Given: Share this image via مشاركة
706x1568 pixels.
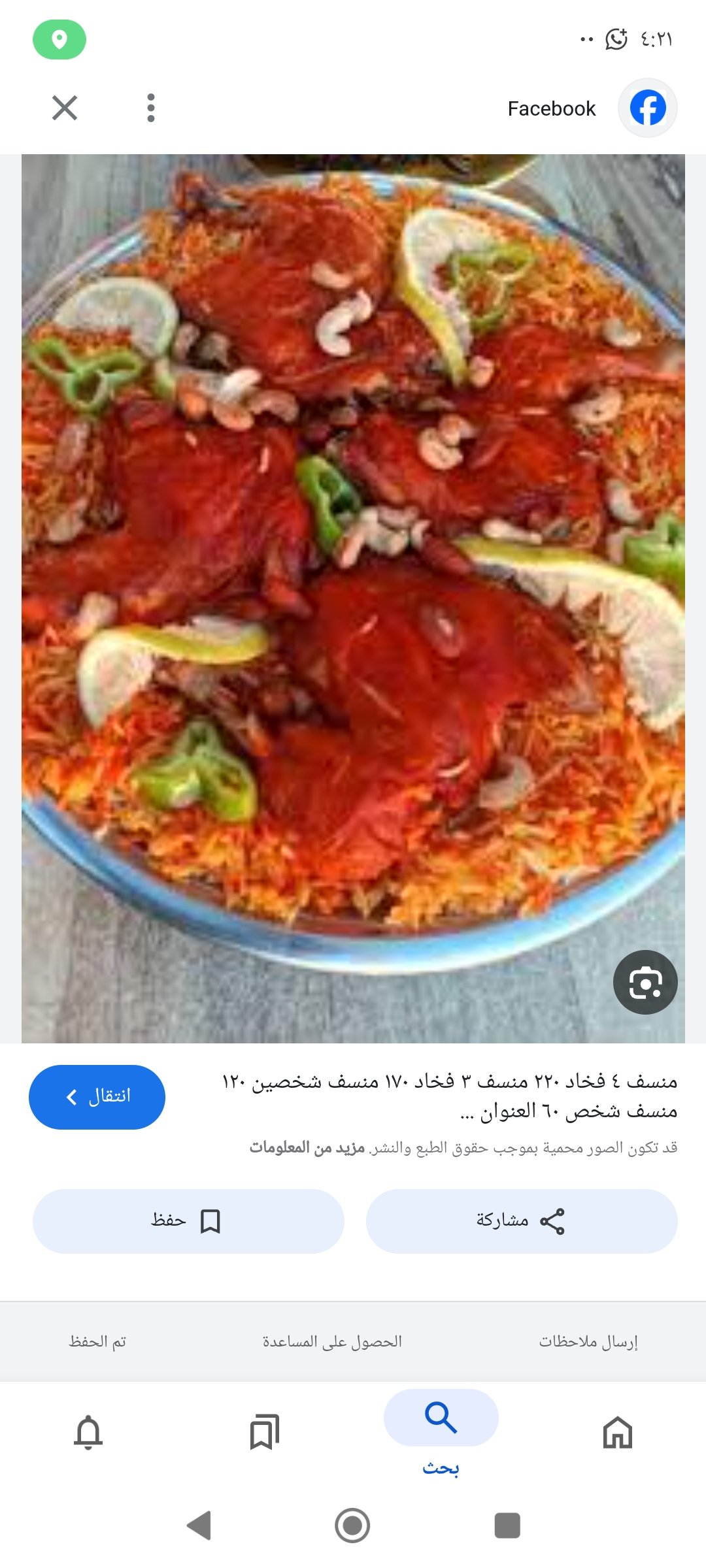Looking at the screenshot, I should [x=521, y=1221].
